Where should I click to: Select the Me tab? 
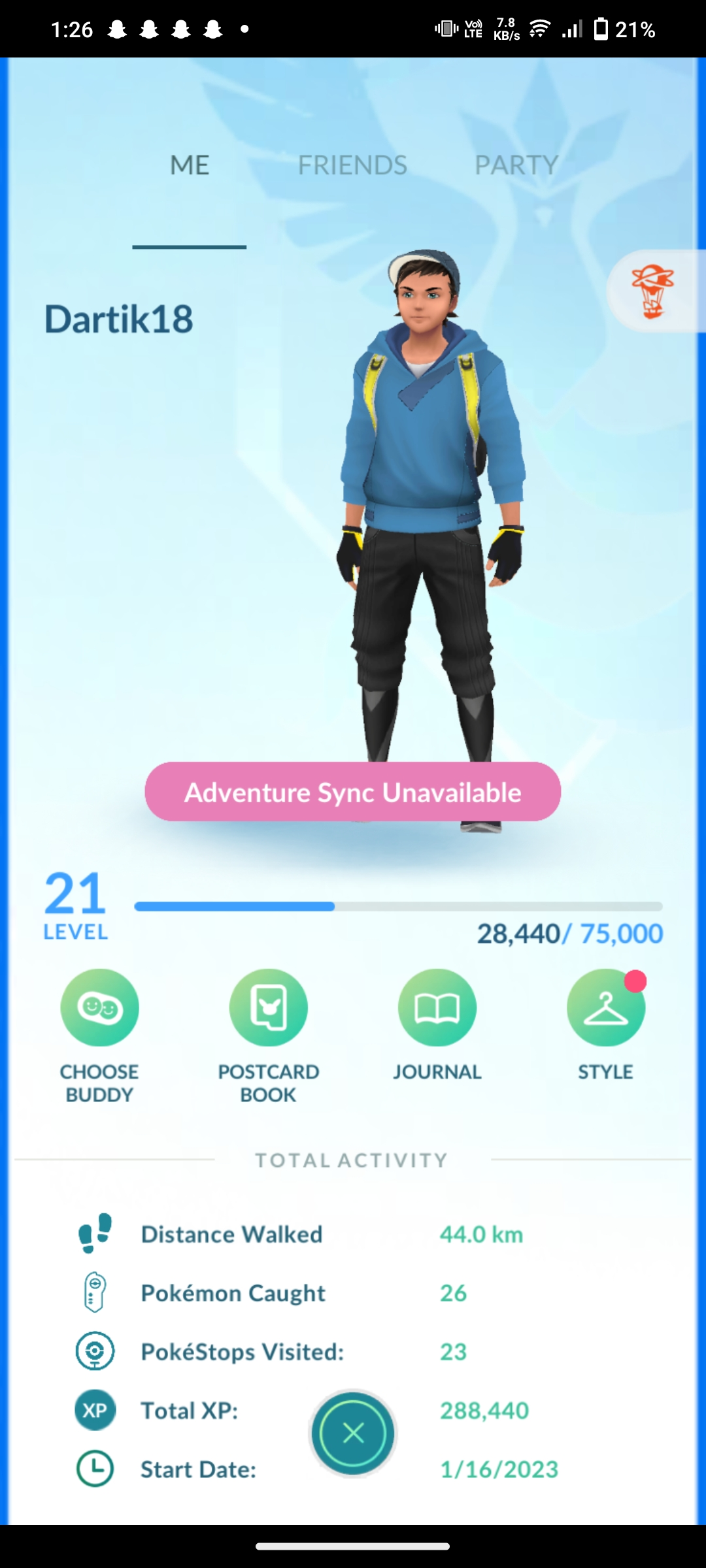(190, 165)
